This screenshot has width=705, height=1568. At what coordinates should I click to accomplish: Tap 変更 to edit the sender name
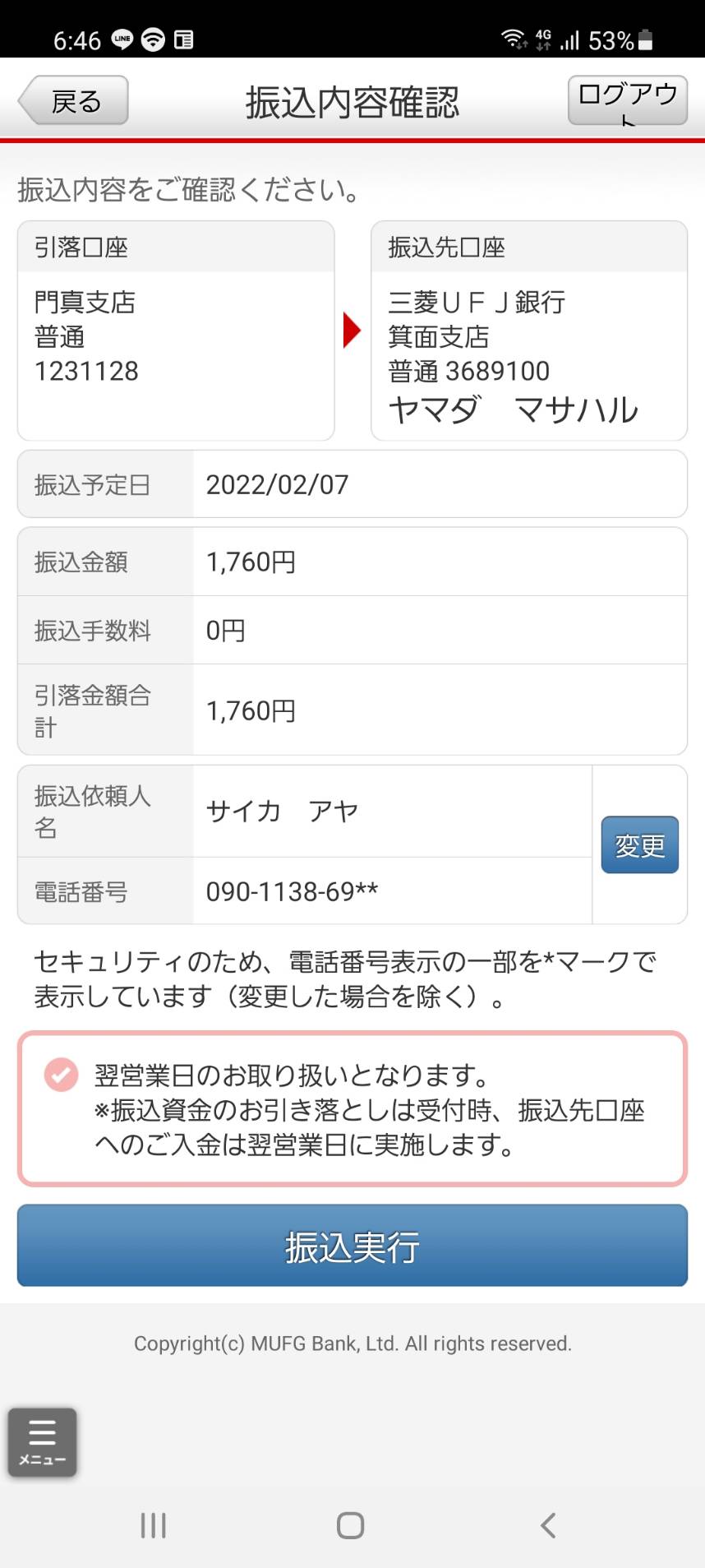point(640,844)
